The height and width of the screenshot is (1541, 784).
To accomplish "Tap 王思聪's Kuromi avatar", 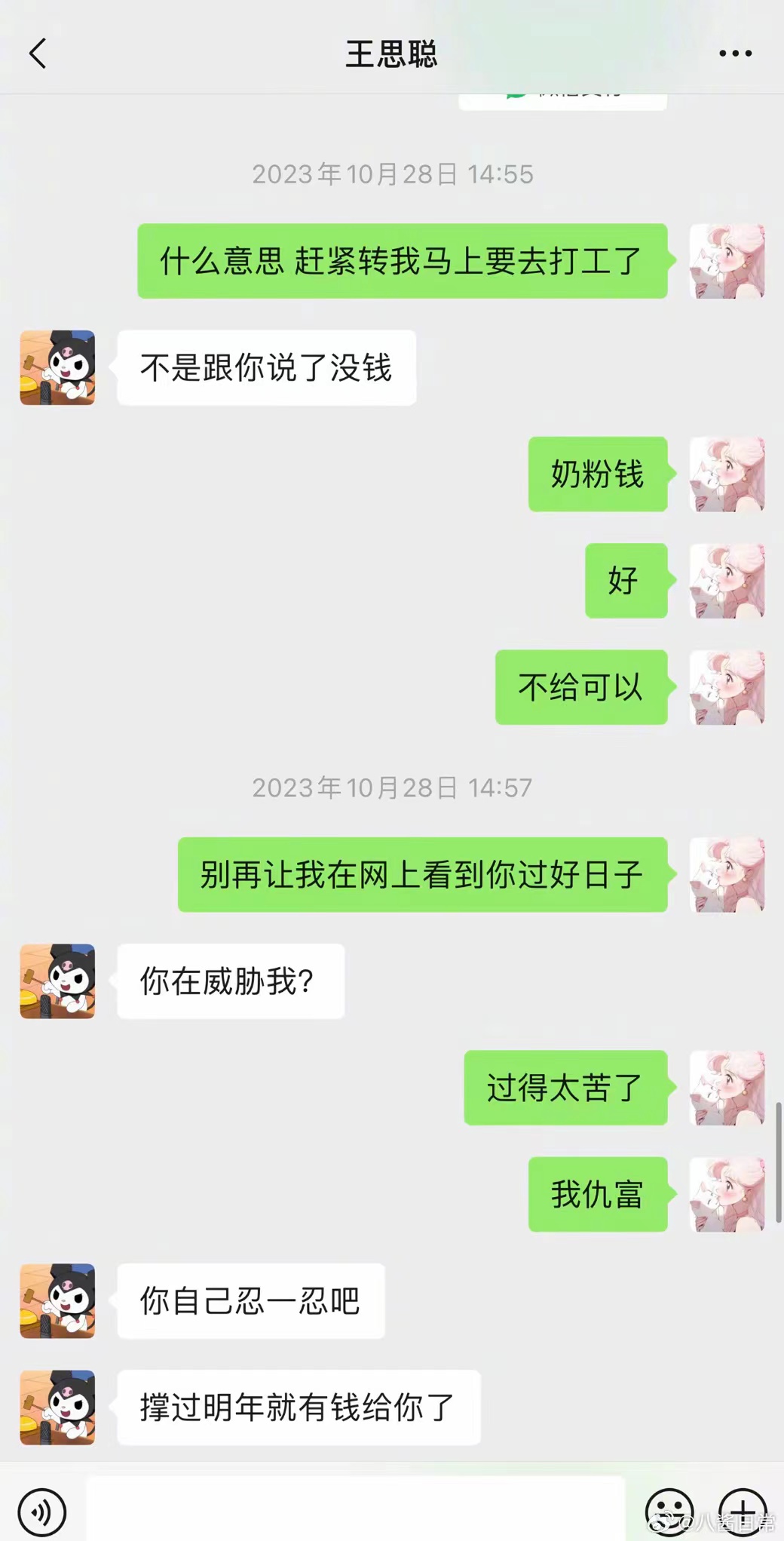I will (x=59, y=367).
